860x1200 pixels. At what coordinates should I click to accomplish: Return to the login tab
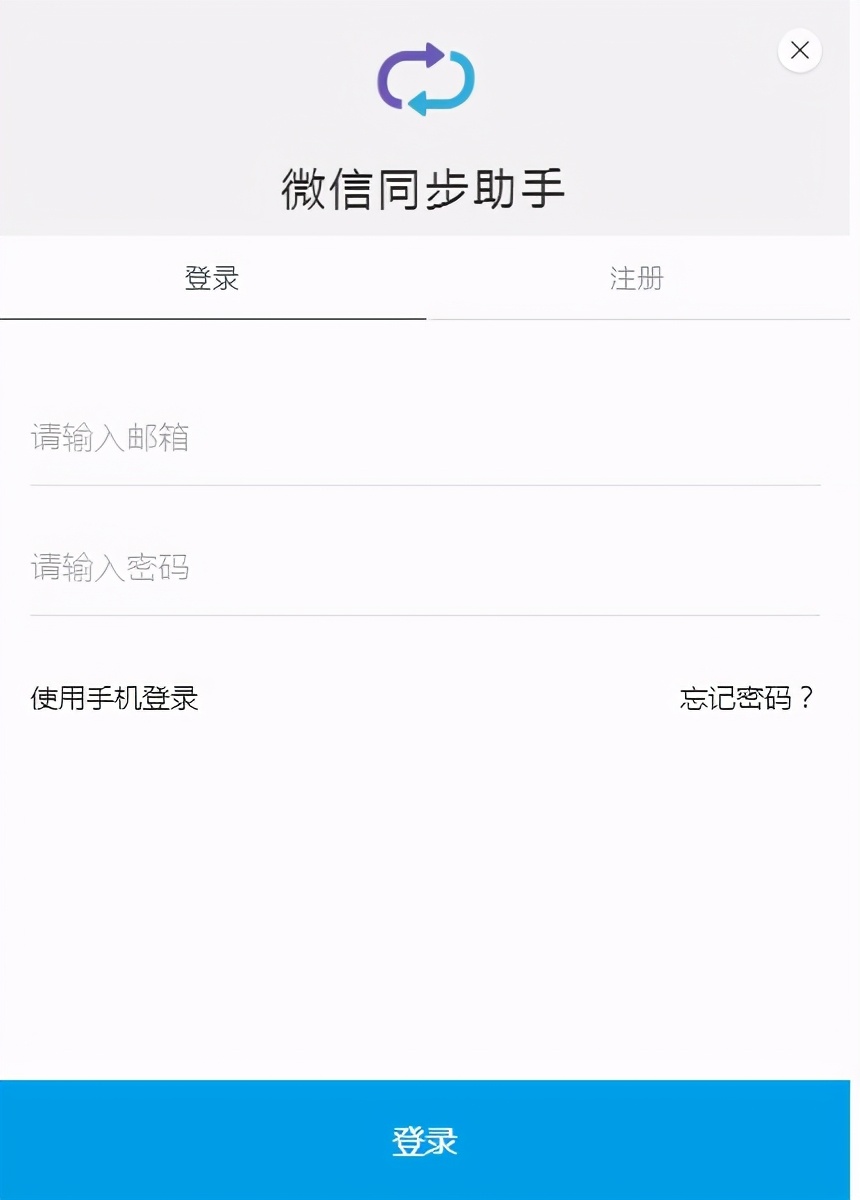coord(213,279)
